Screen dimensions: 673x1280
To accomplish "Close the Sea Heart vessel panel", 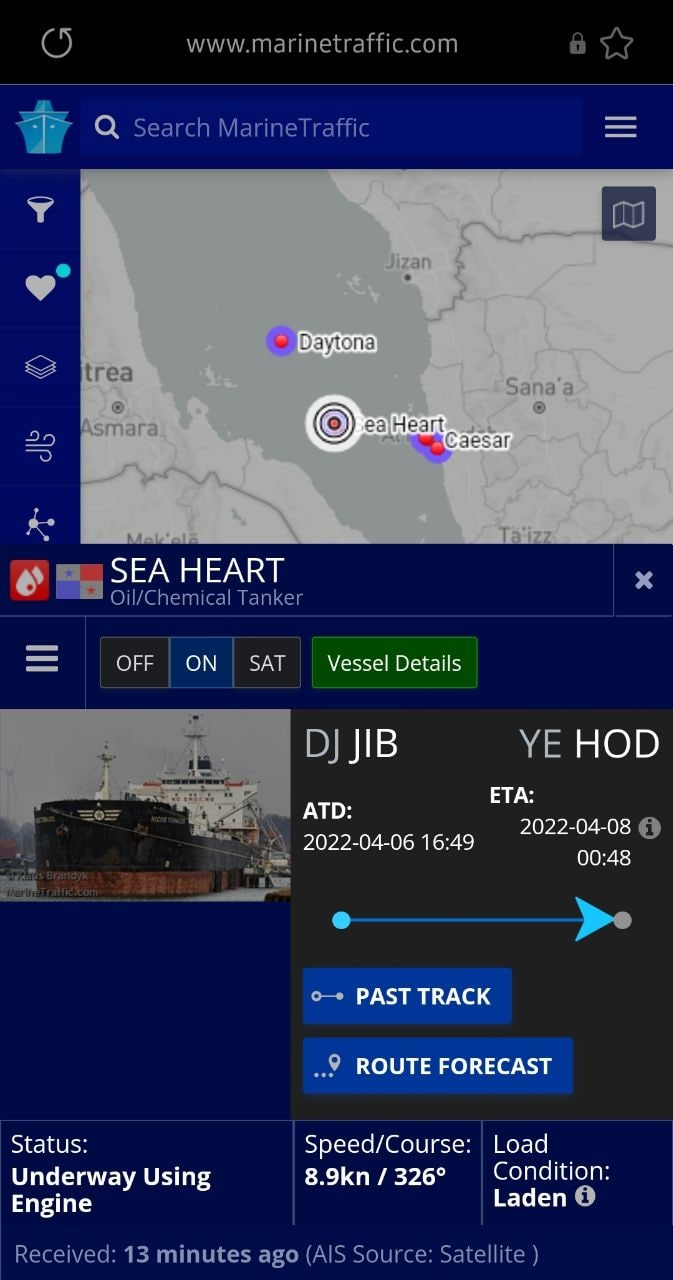I will tap(644, 580).
